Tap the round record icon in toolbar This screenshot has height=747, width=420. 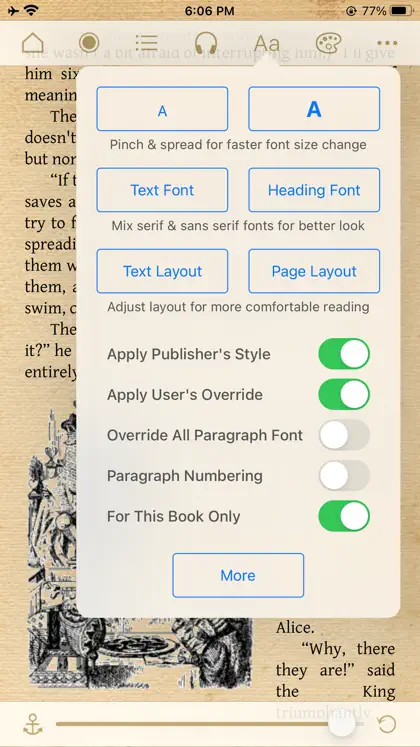(x=89, y=43)
